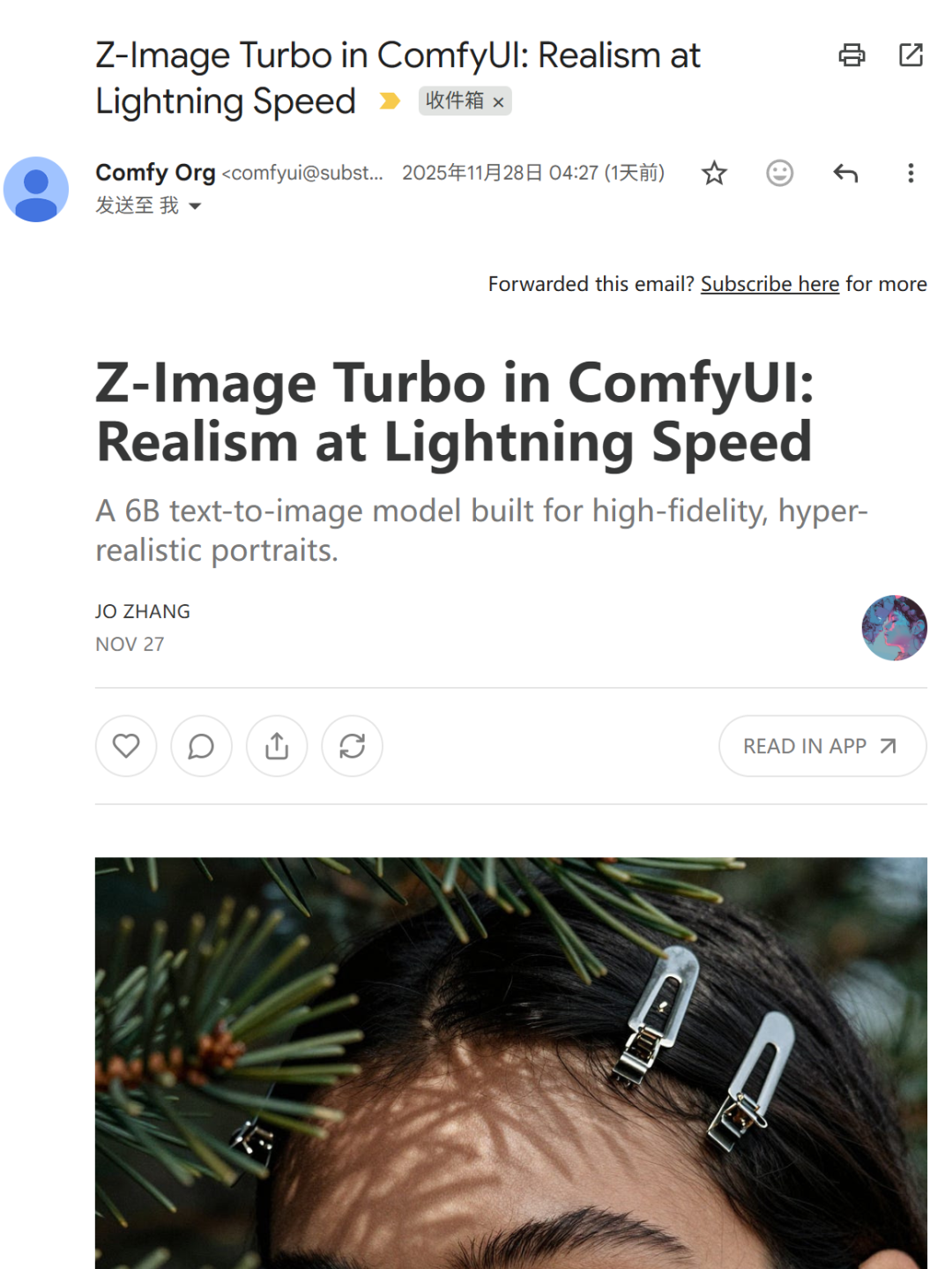Open email in new window
The height and width of the screenshot is (1269, 952).
pos(911,56)
